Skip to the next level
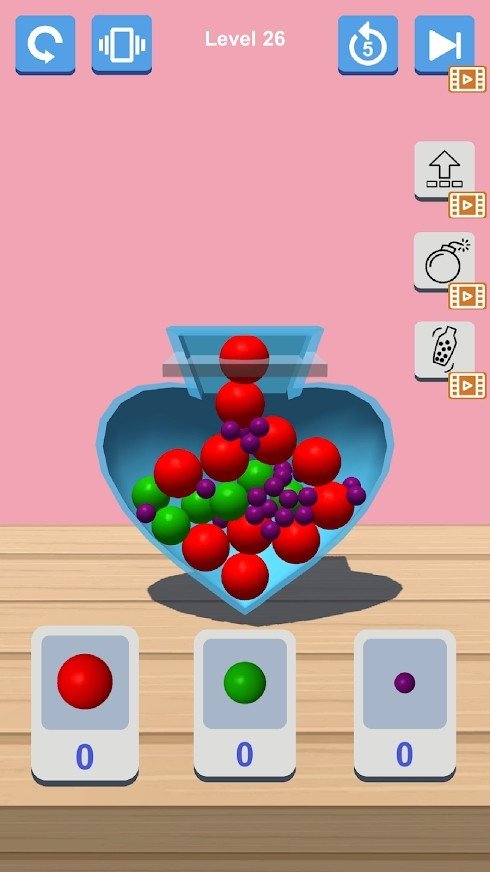The image size is (490, 872). (444, 44)
